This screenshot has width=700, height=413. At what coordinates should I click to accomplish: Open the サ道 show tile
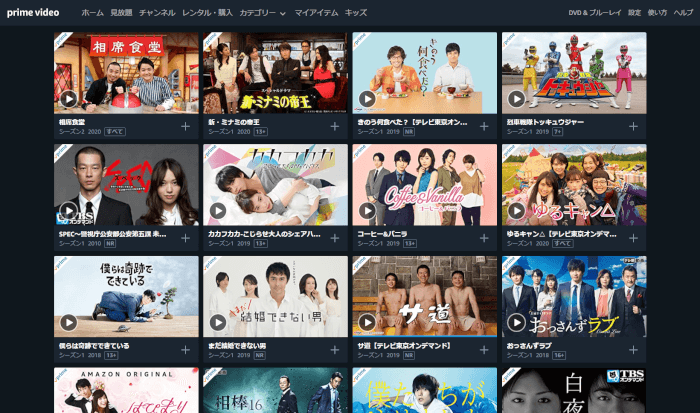pyautogui.click(x=425, y=294)
